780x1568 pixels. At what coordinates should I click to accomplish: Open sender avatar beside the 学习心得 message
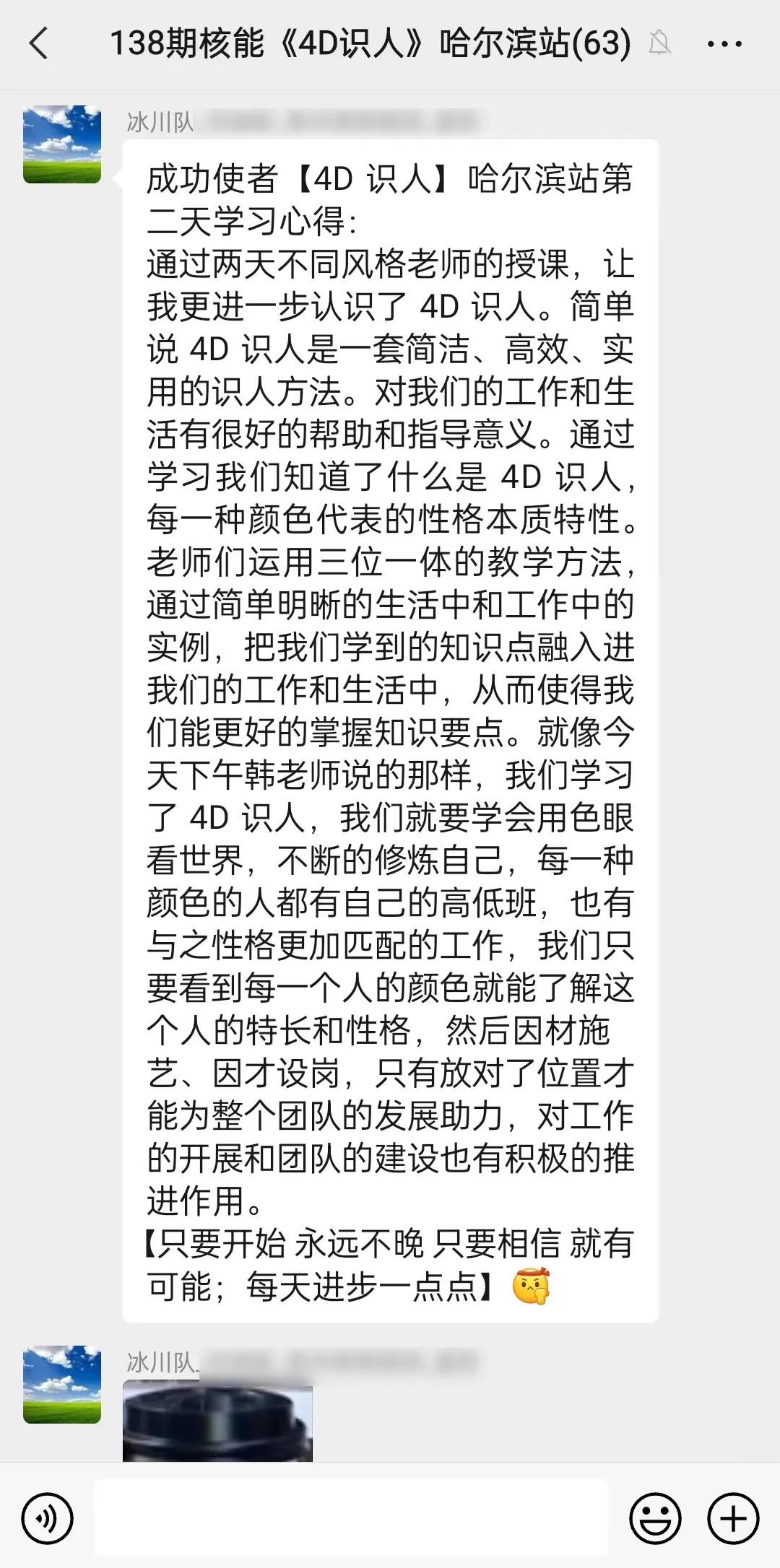[62, 144]
